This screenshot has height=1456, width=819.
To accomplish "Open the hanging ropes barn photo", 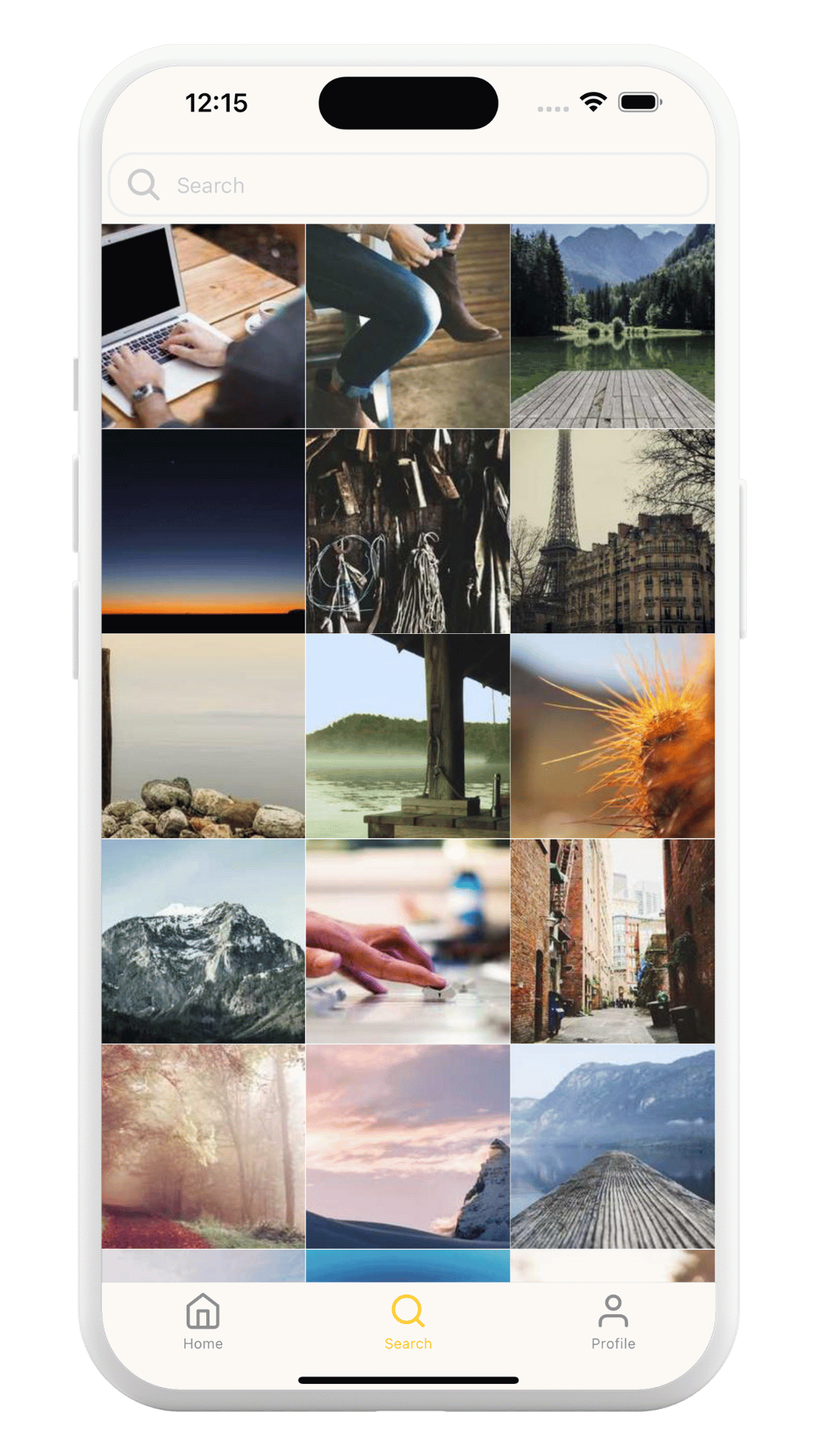I will 408,531.
